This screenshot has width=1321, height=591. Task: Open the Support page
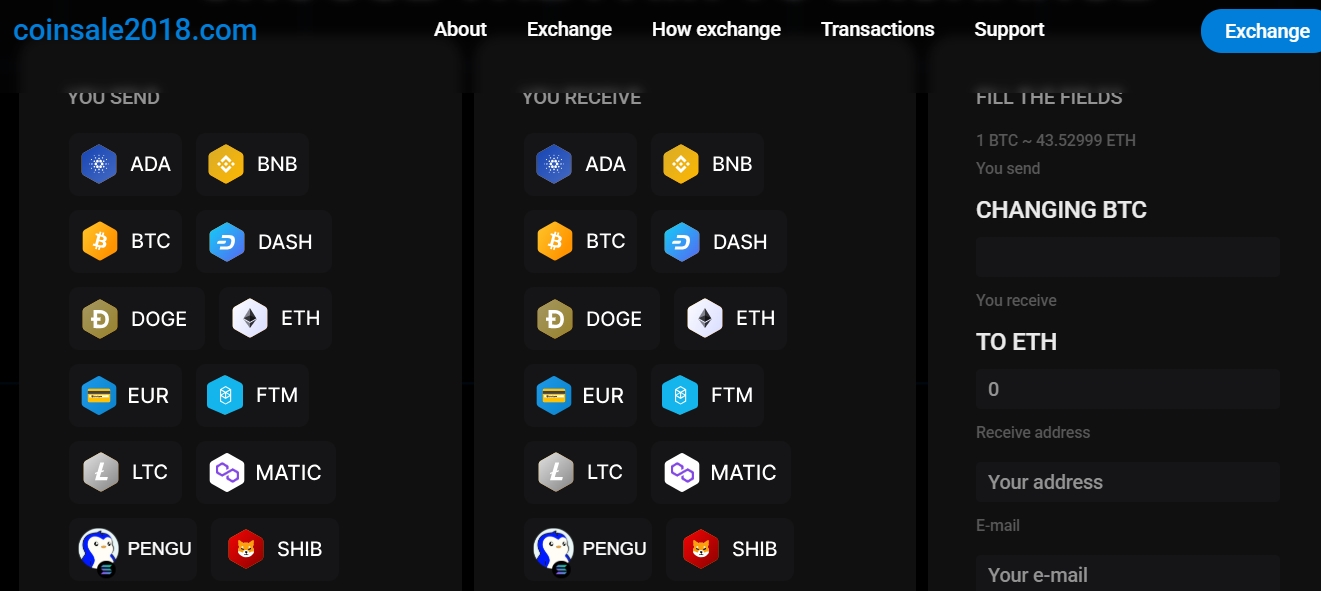click(x=1009, y=29)
